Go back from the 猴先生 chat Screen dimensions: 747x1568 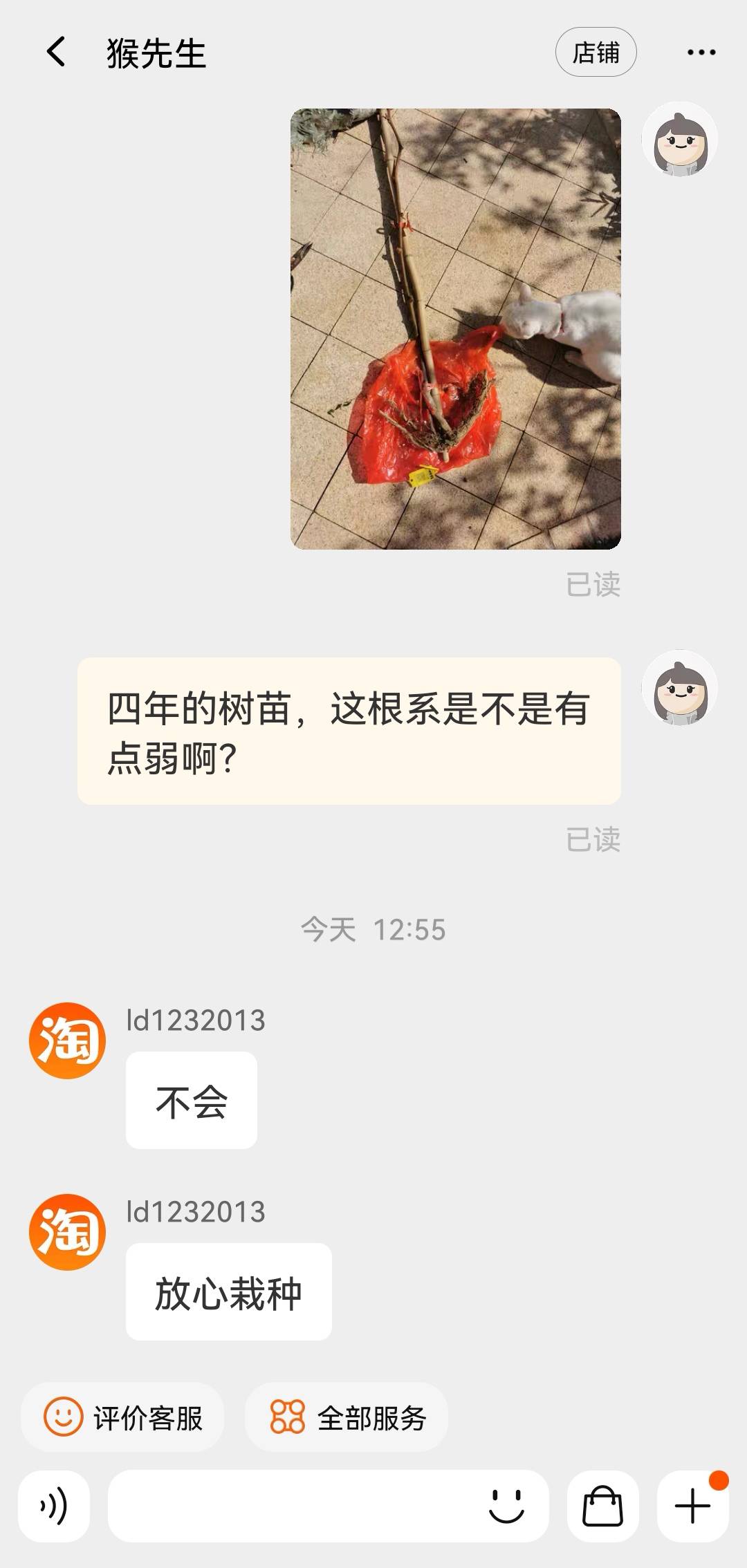[x=56, y=52]
